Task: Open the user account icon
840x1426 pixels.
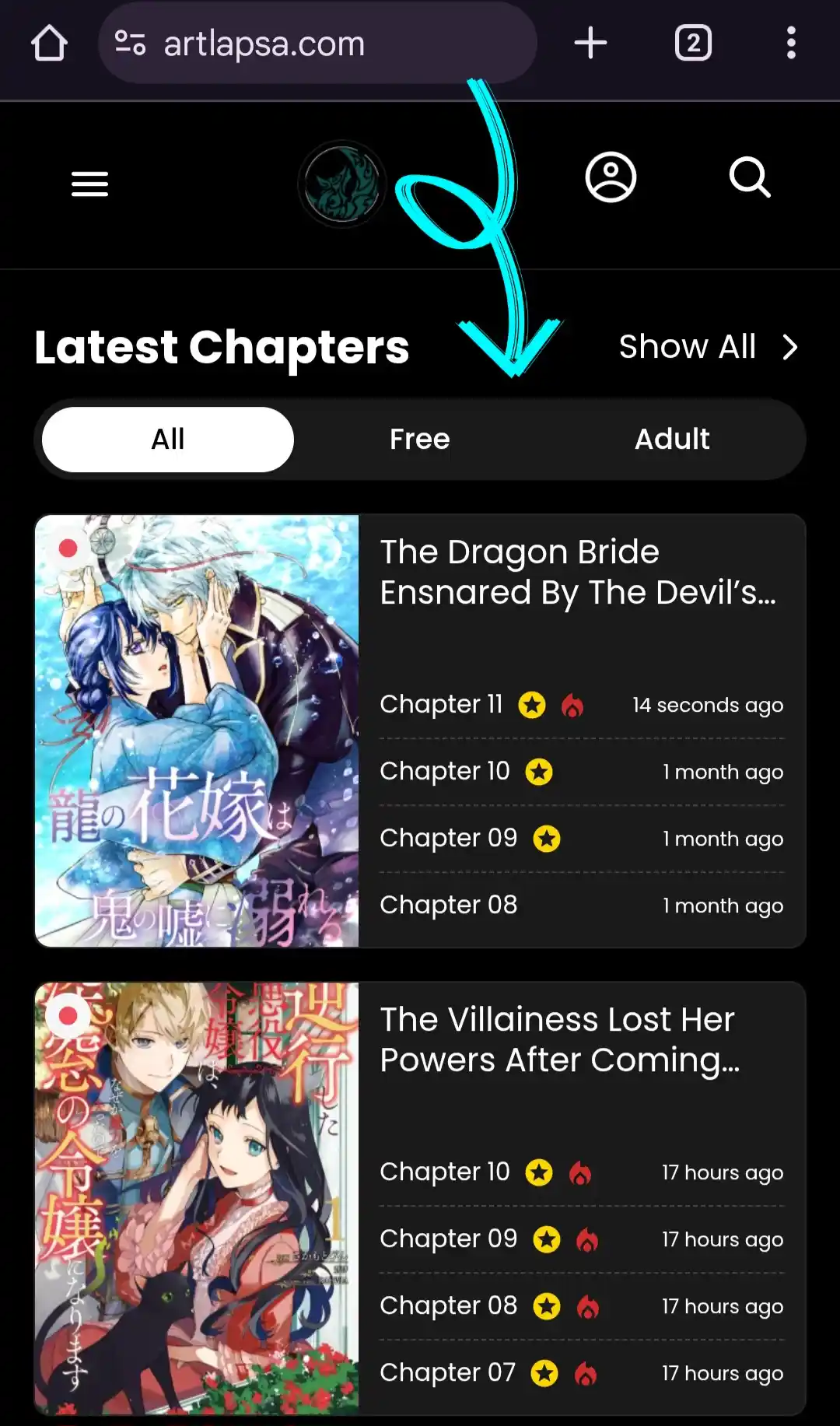Action: pos(611,177)
